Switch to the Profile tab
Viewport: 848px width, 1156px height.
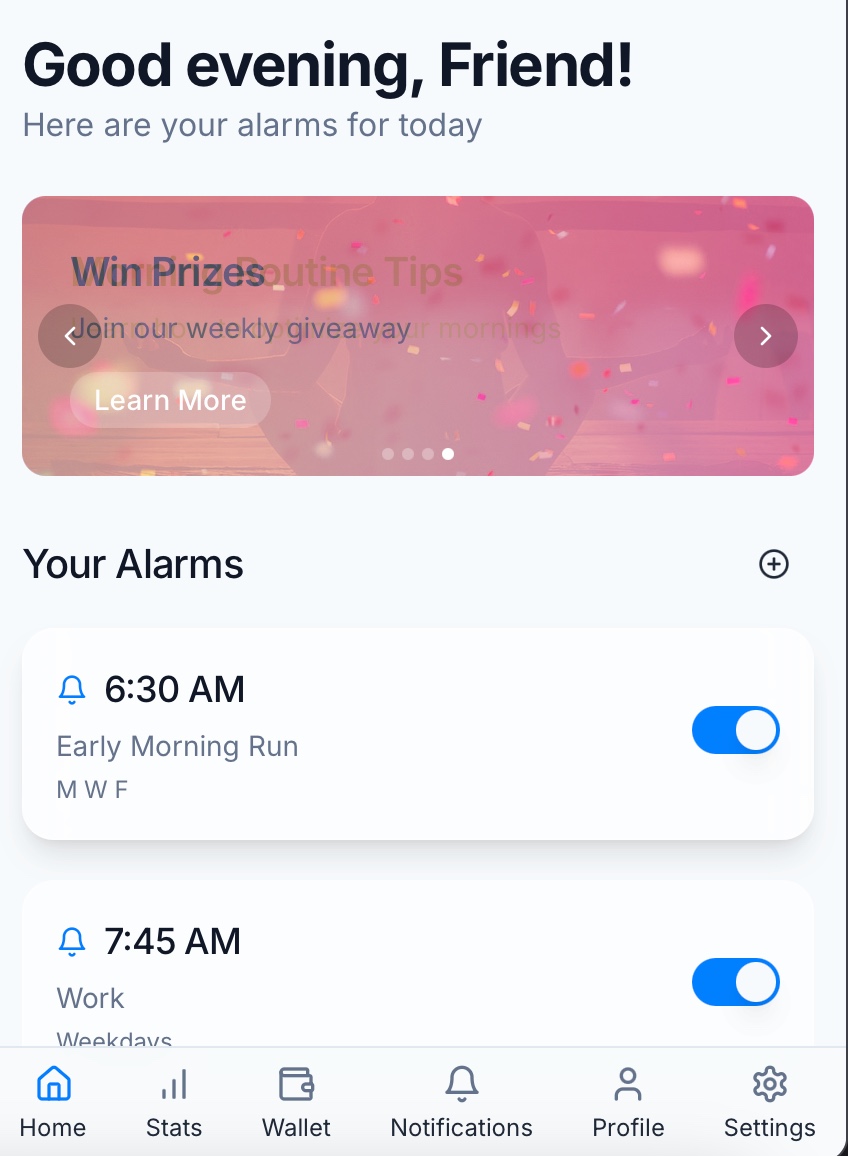[x=628, y=1102]
